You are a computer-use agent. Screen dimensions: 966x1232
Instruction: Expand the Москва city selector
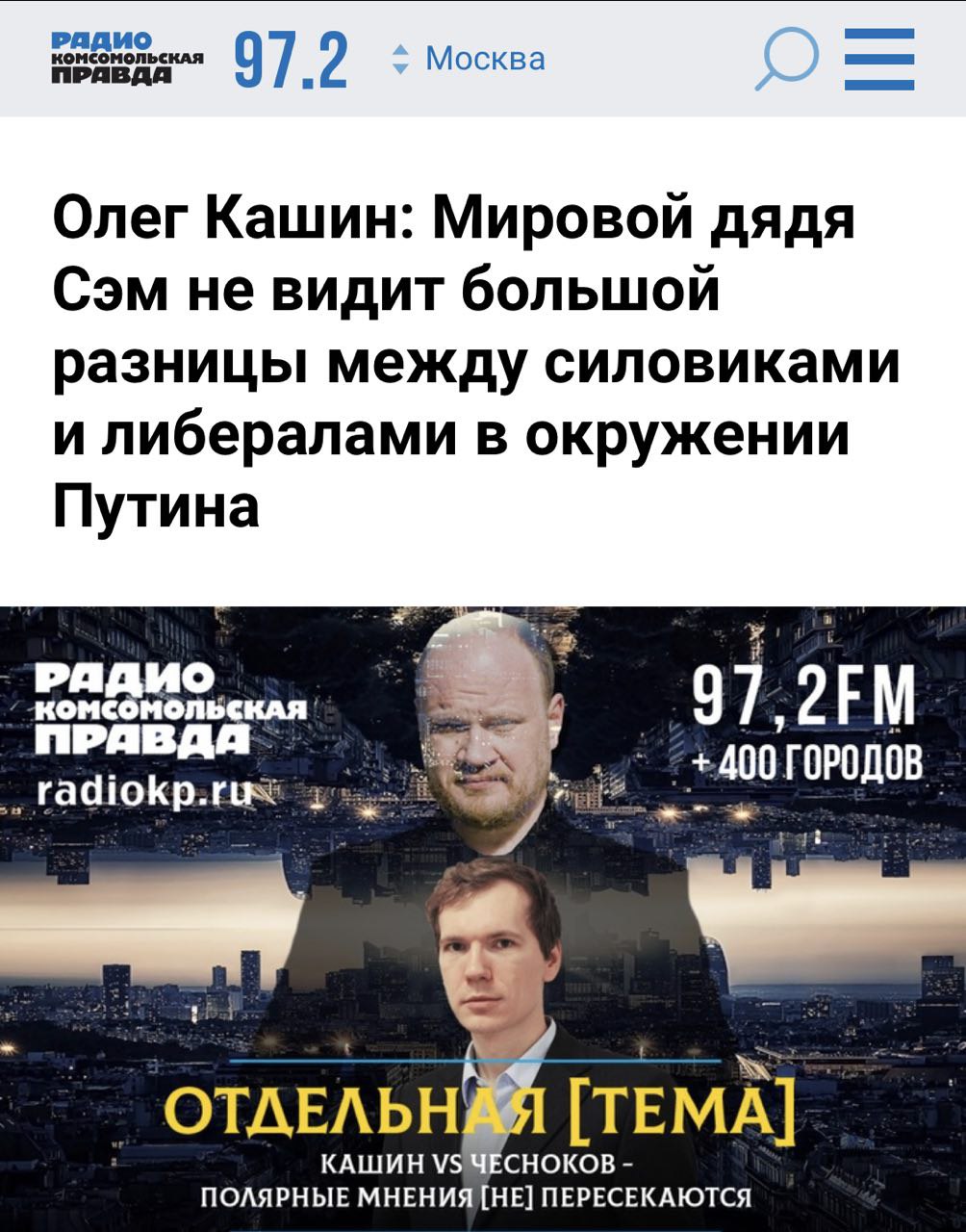(471, 60)
